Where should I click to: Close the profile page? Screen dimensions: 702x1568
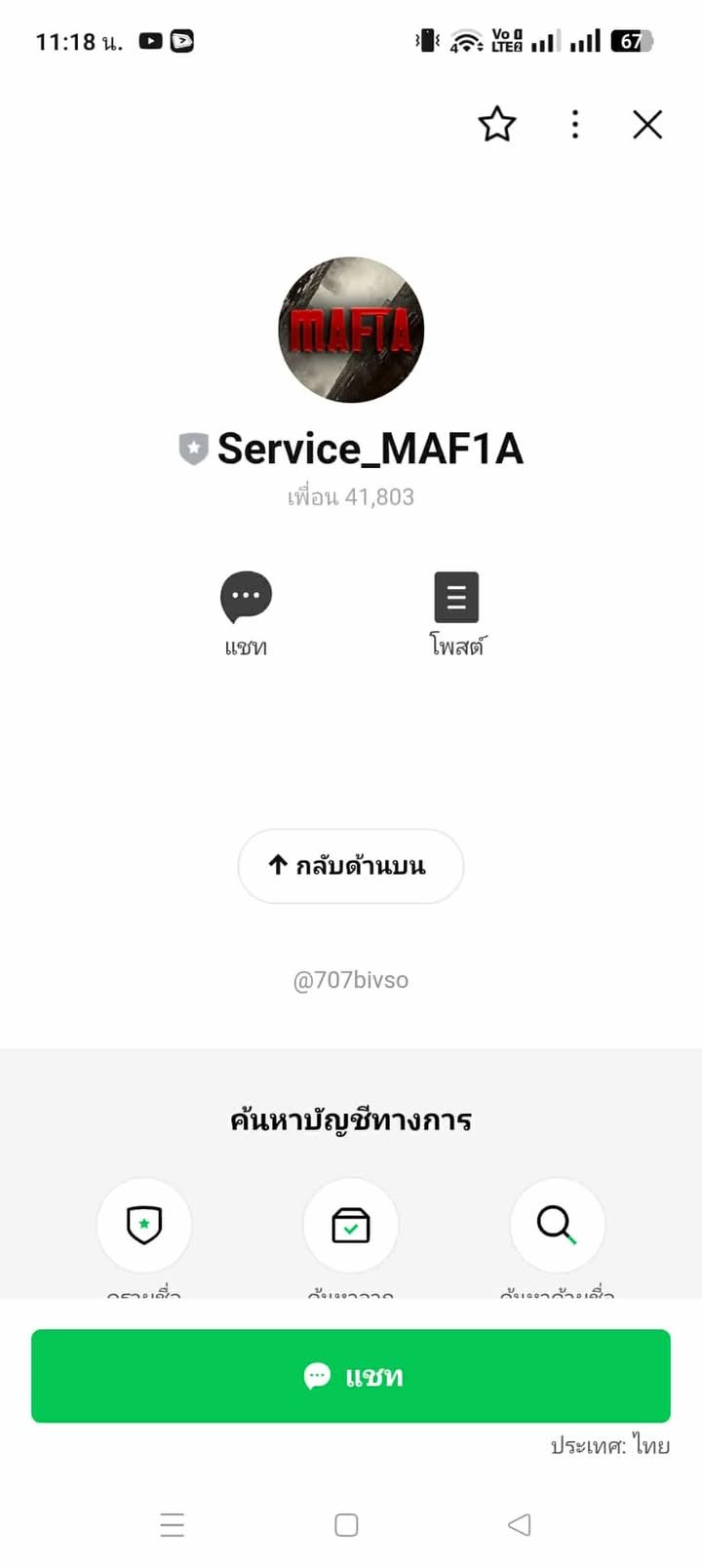[647, 125]
